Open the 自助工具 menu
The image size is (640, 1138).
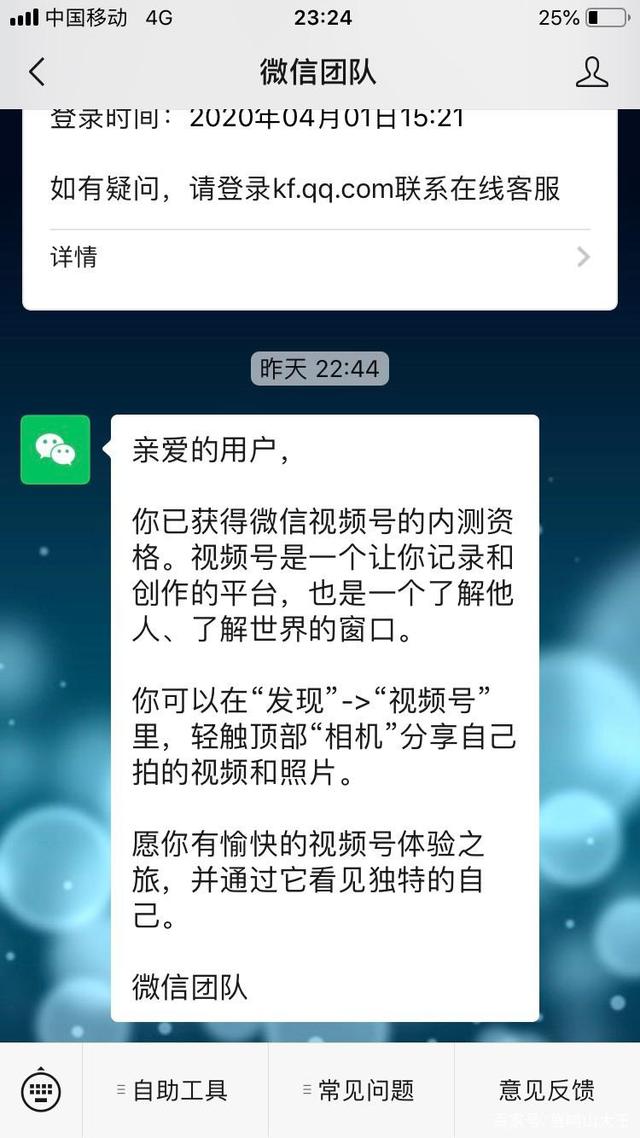tap(175, 1090)
